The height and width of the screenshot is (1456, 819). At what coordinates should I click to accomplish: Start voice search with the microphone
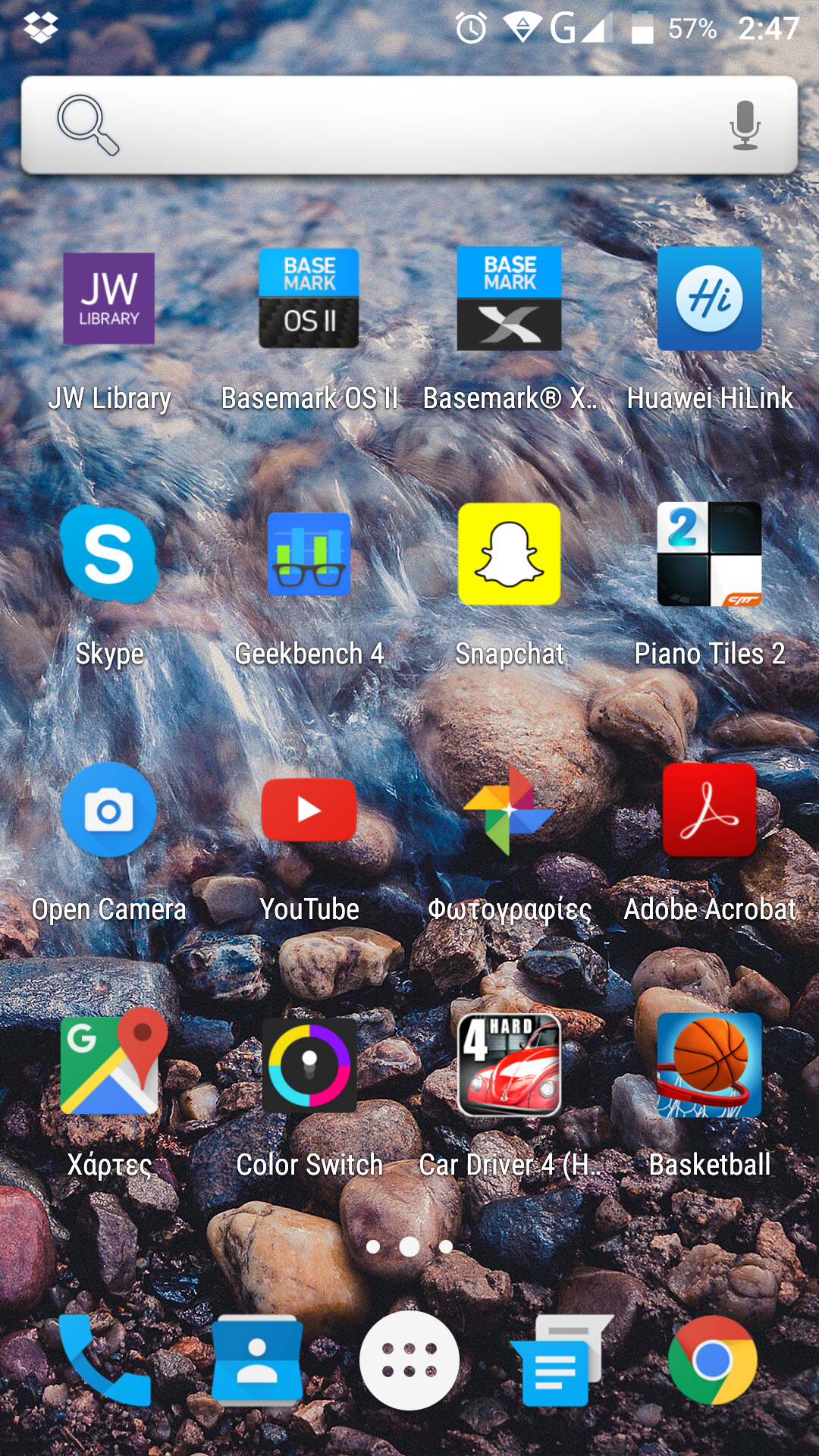coord(745,125)
